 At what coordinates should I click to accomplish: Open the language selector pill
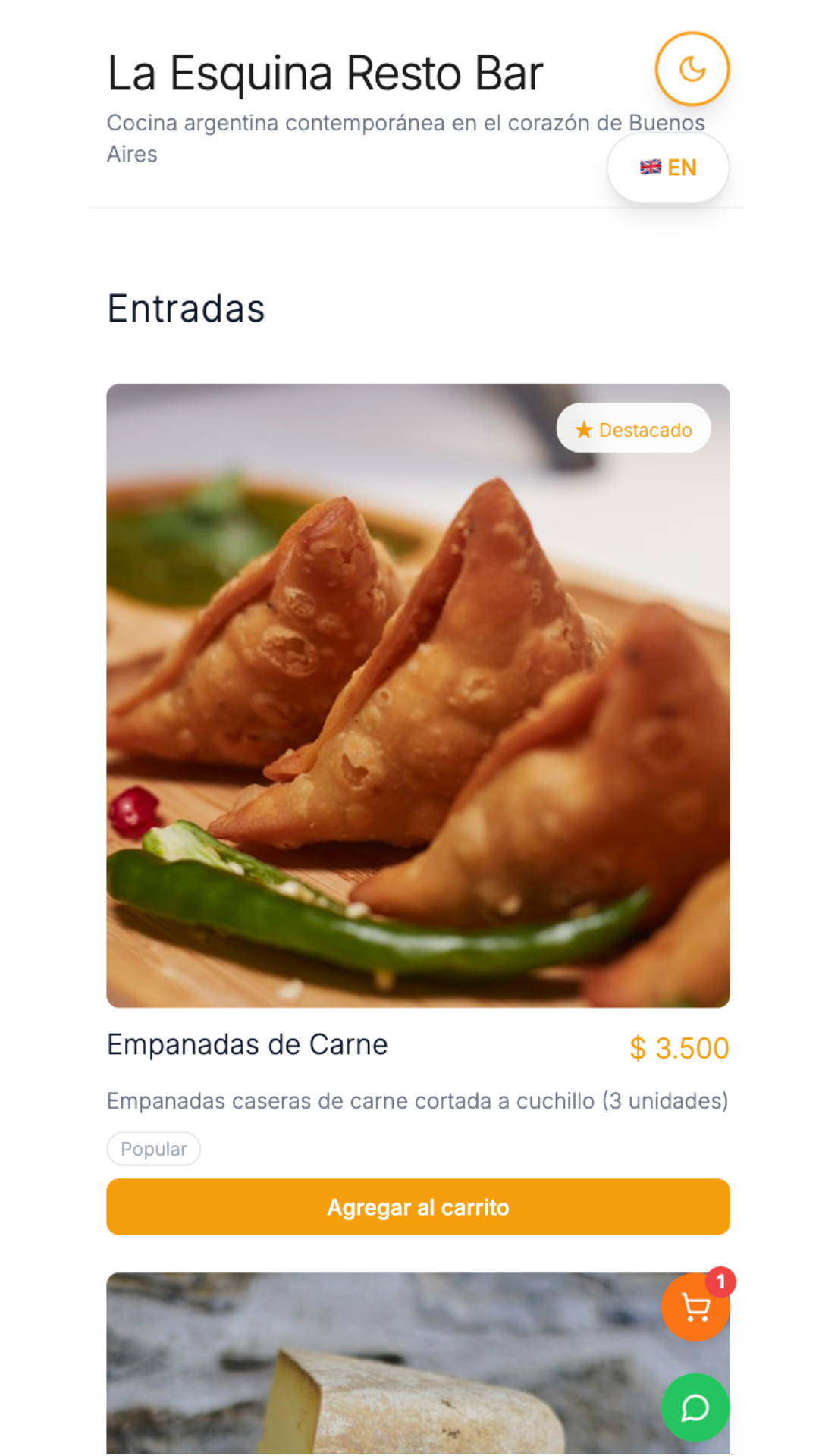(x=667, y=168)
